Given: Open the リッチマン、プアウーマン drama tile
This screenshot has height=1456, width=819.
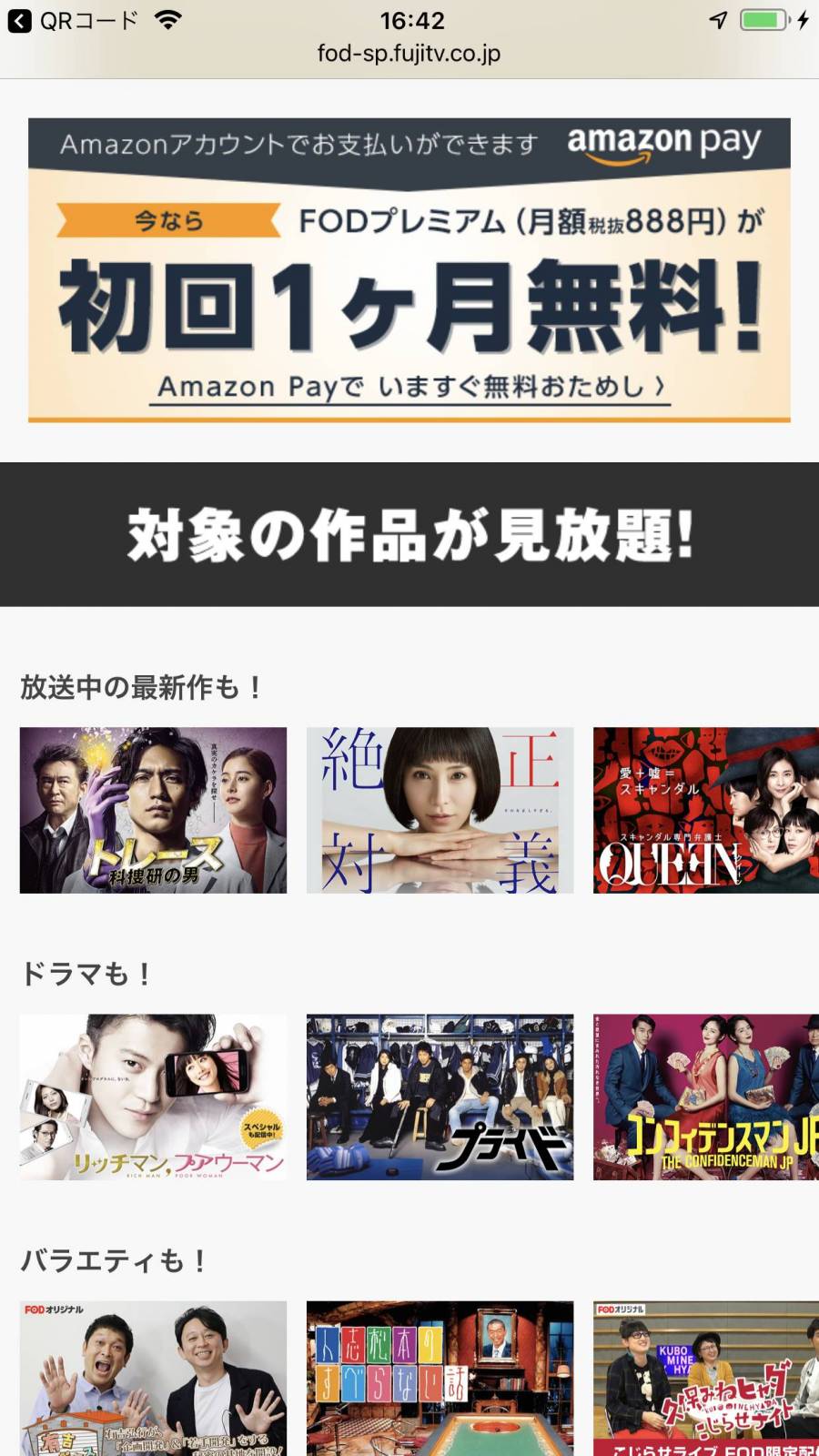Looking at the screenshot, I should coord(153,1097).
